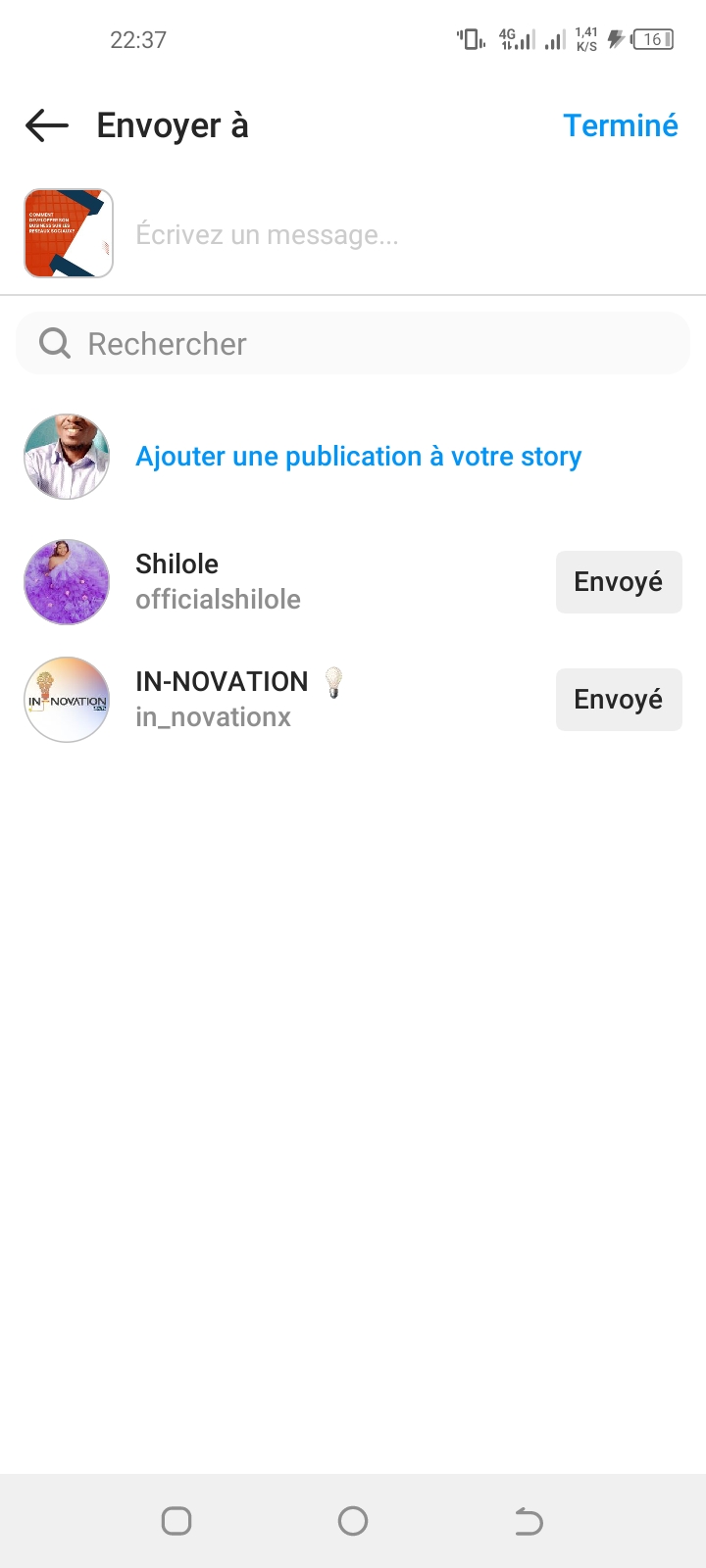This screenshot has height=1568, width=706.
Task: Open the Rechercher search box
Action: coord(353,344)
